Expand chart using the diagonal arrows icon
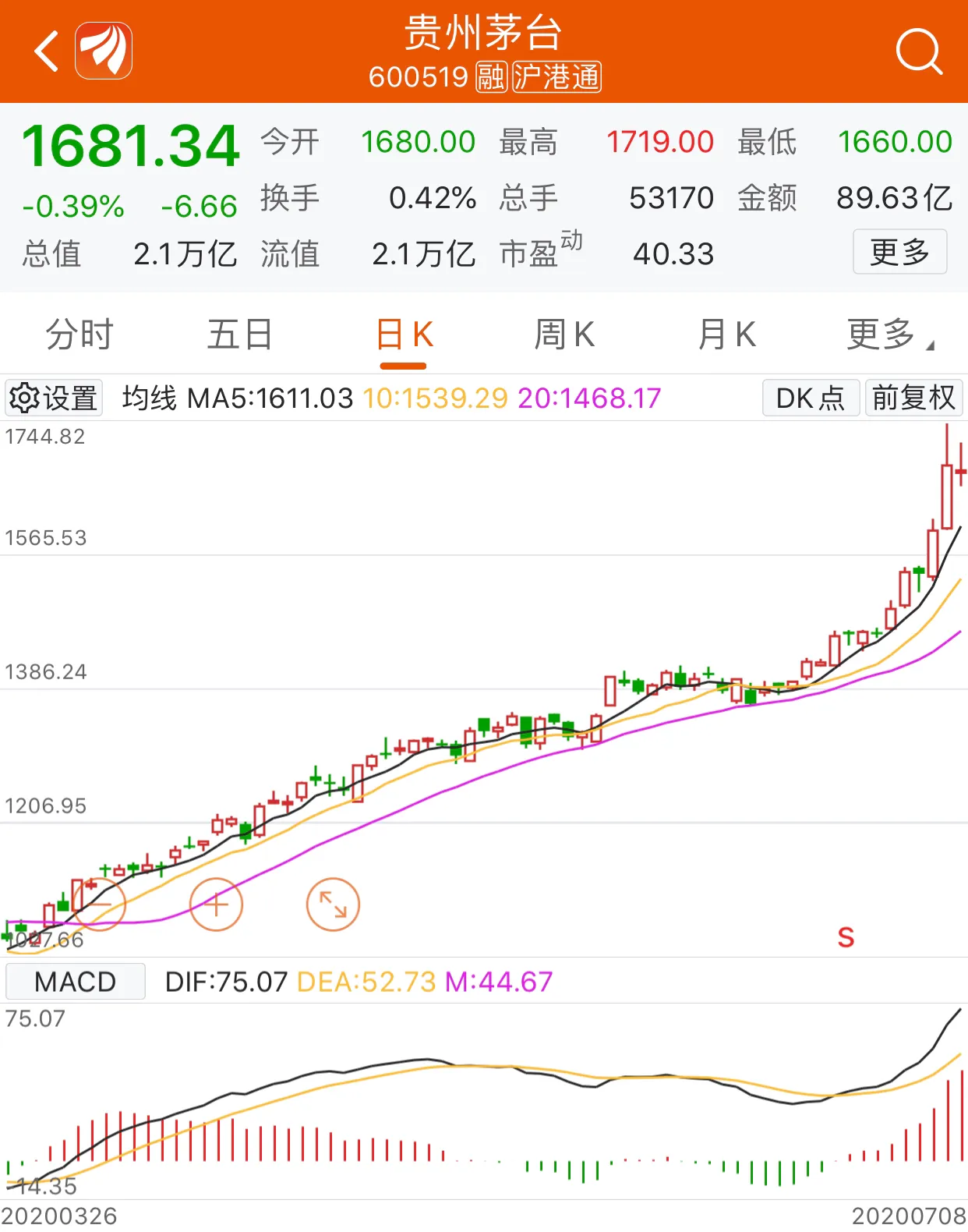 click(x=333, y=904)
